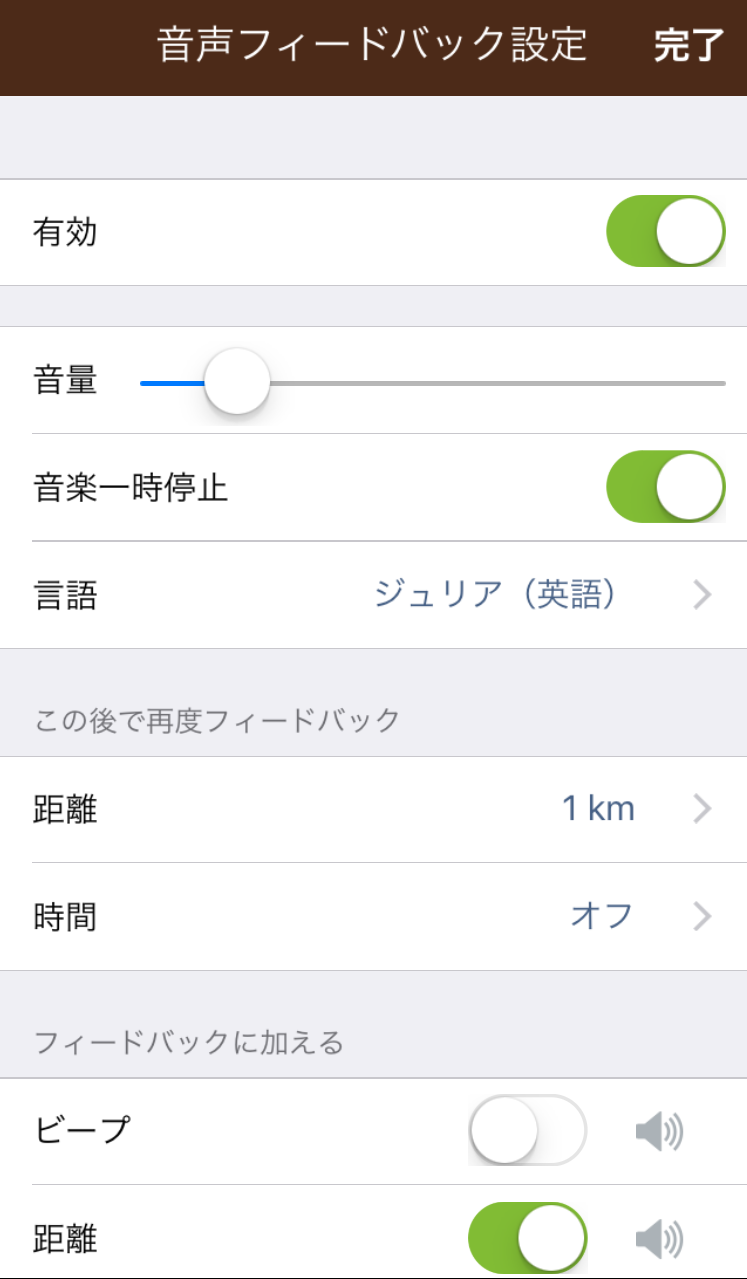Switch off 距離 in feedback additions
Screen dimensions: 747x1279
[528, 1239]
